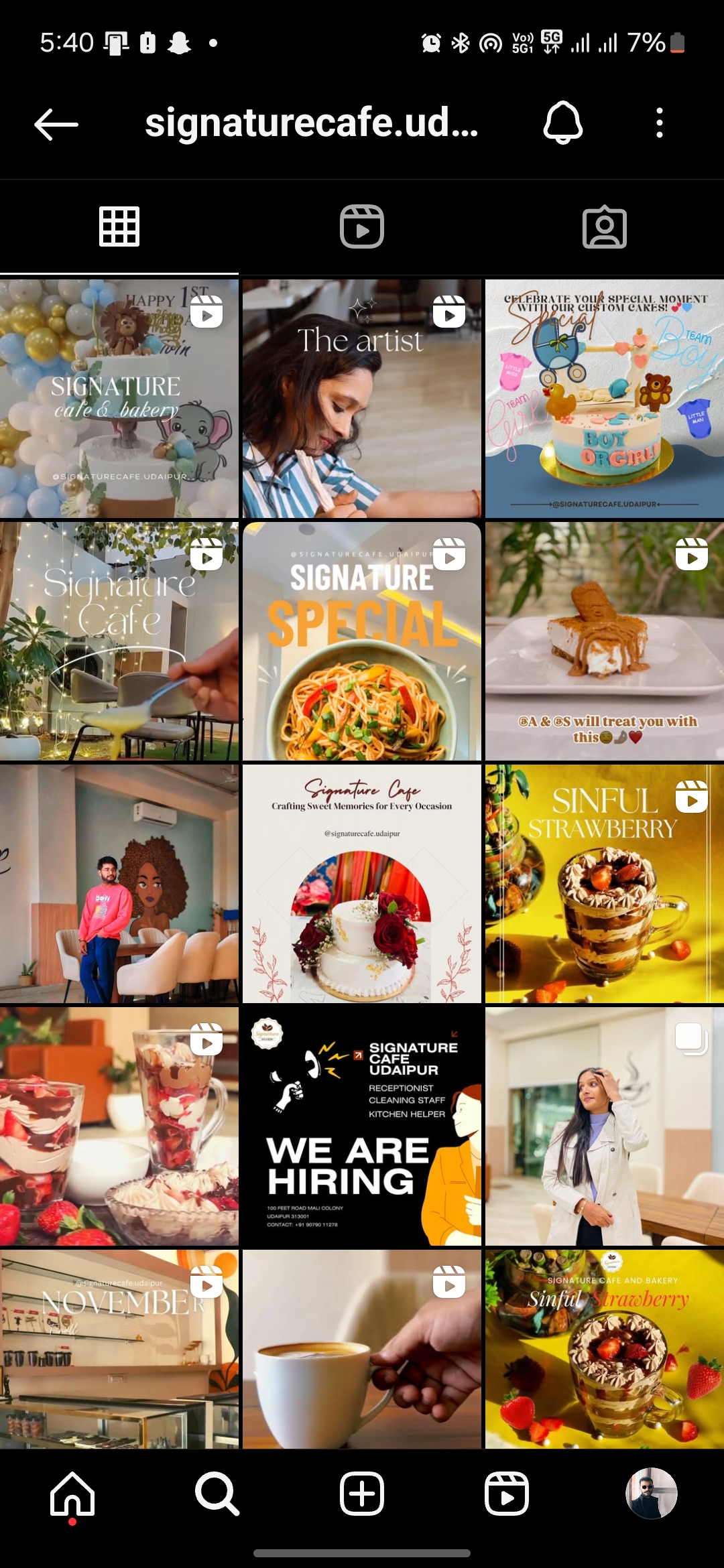Open the 'Happy 1st' Signature cafe & bakery reel

click(119, 399)
